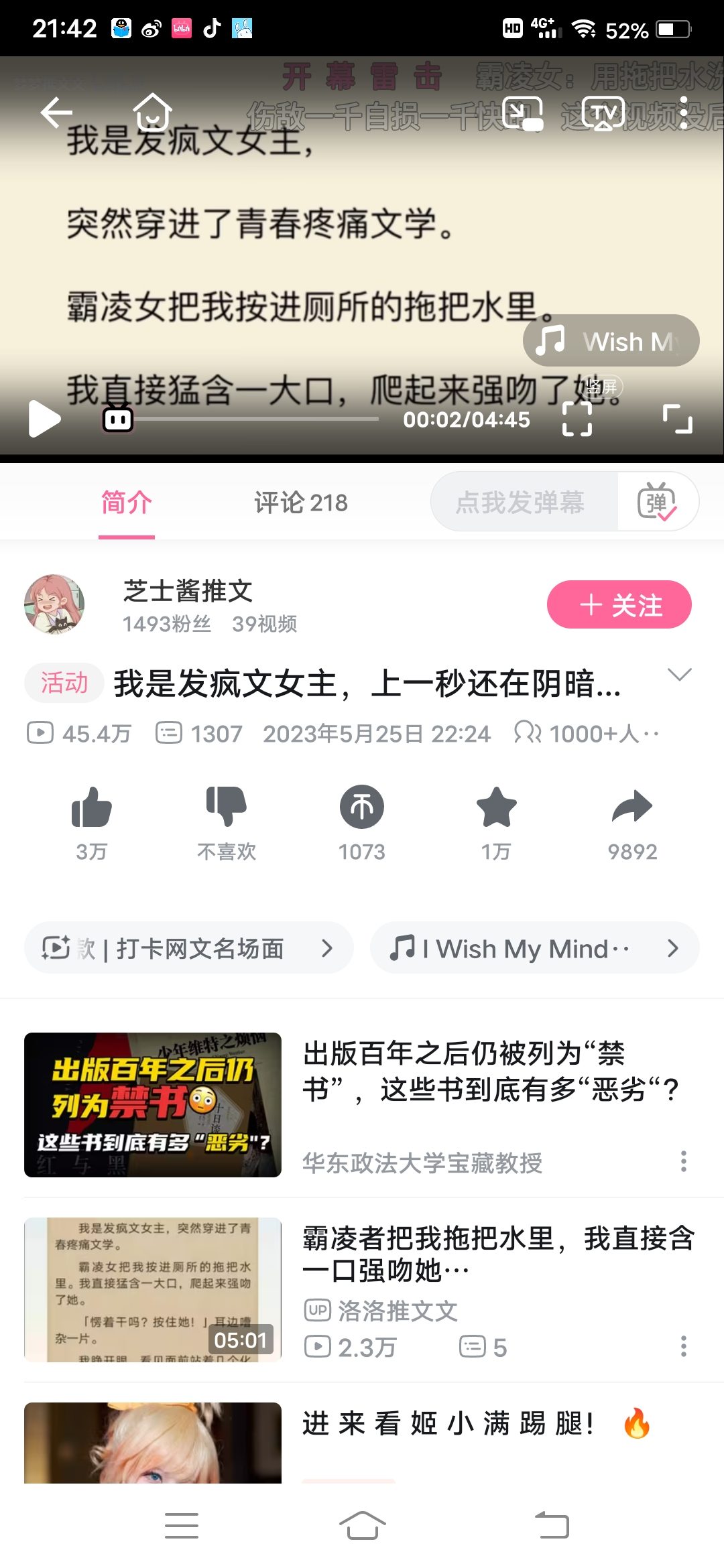Open the I Wish My Mind music chip
Image resolution: width=724 pixels, height=1568 pixels.
point(535,948)
